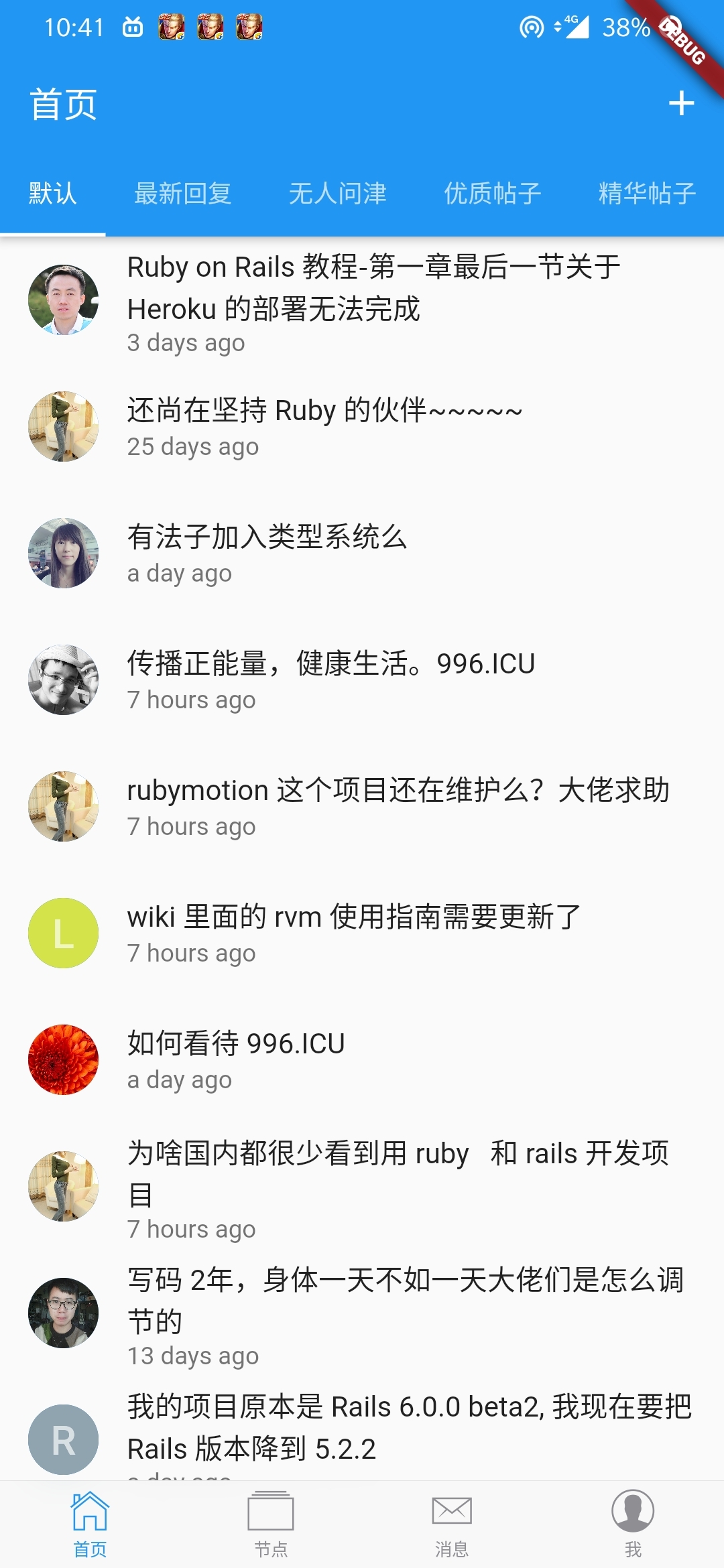Open post 为啥国内都很少看到用 ruby 和 rails
The height and width of the screenshot is (1568, 724).
pyautogui.click(x=398, y=1154)
